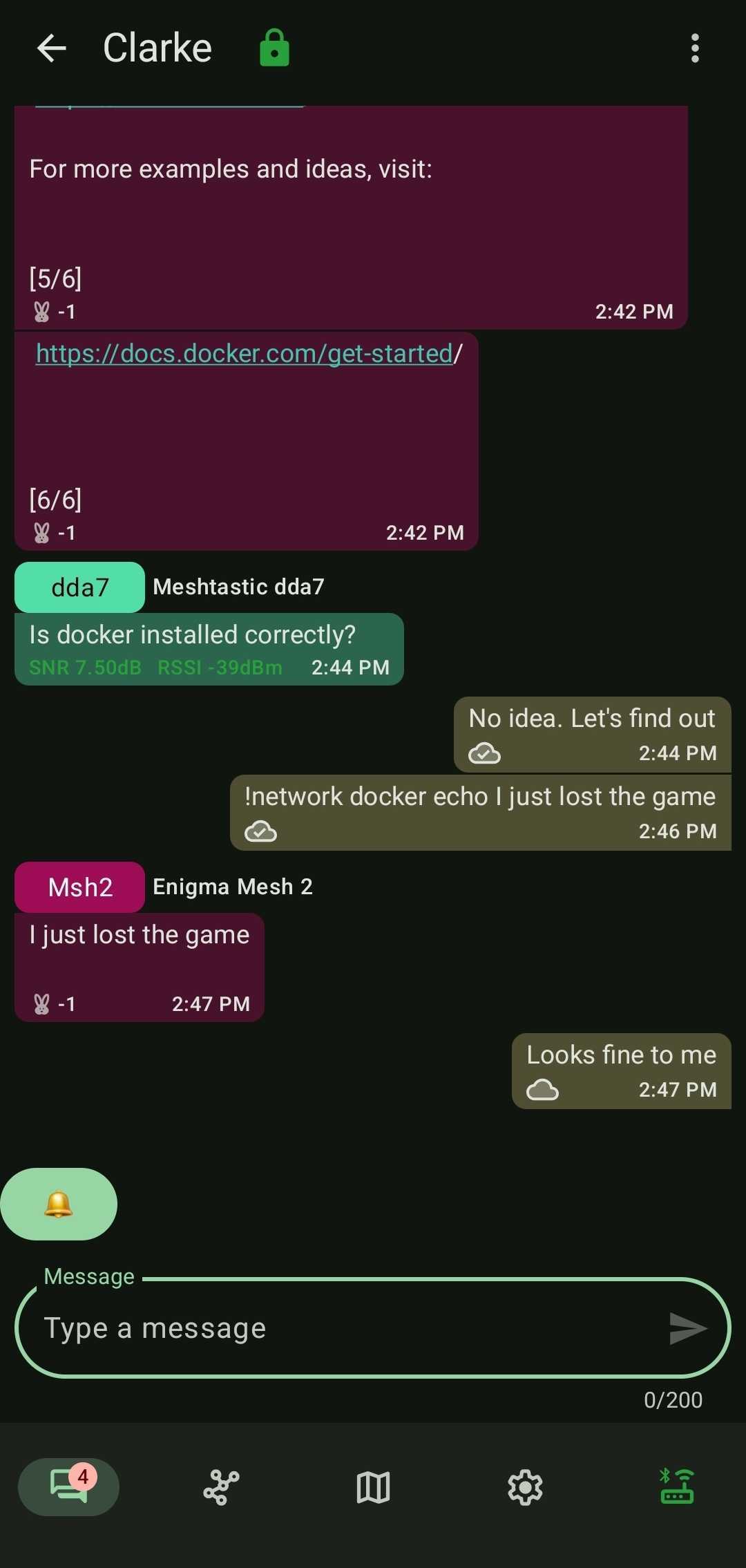Tap the send message arrow
Screen dimensions: 746x1568
tap(688, 1328)
